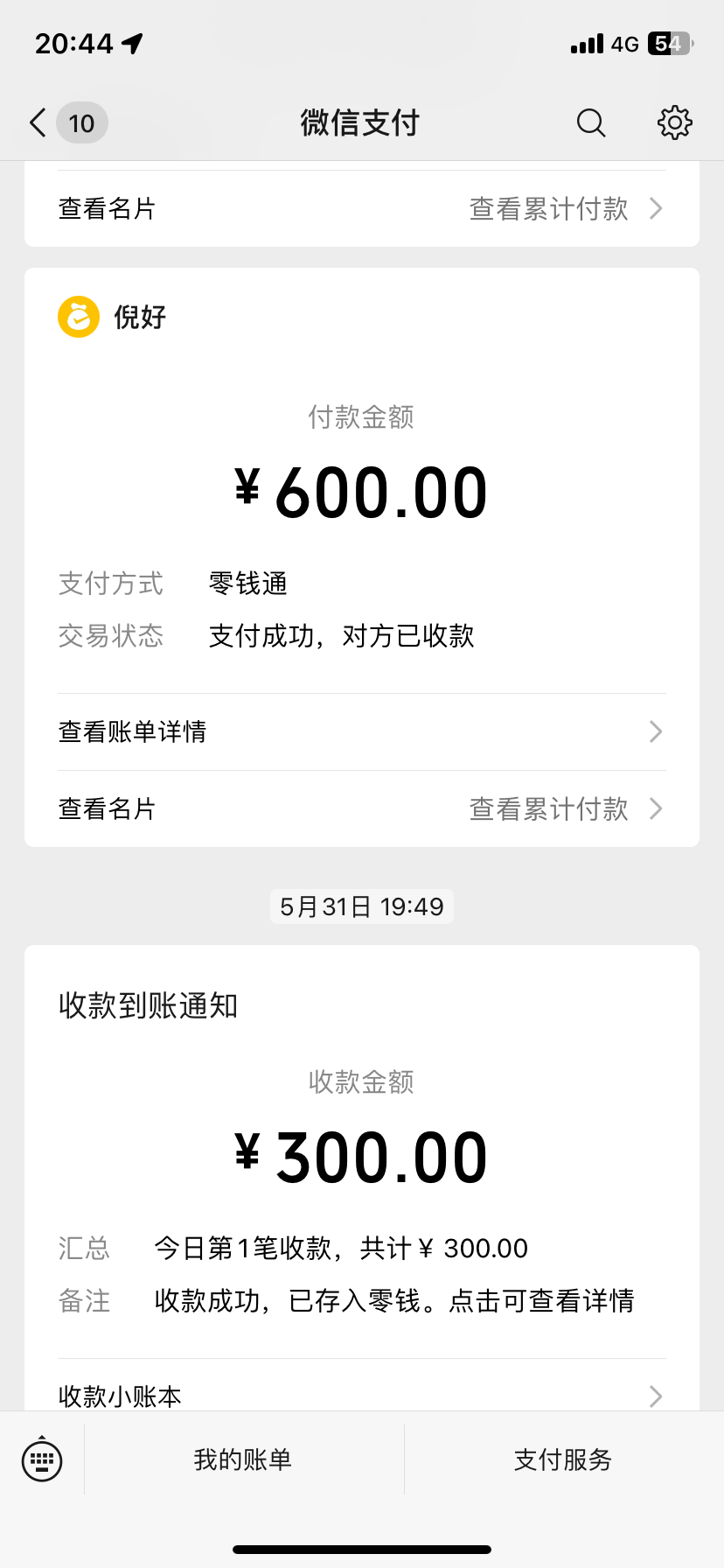Screen dimensions: 724x1568
Task: Open 收款小账本
Action: 360,1395
